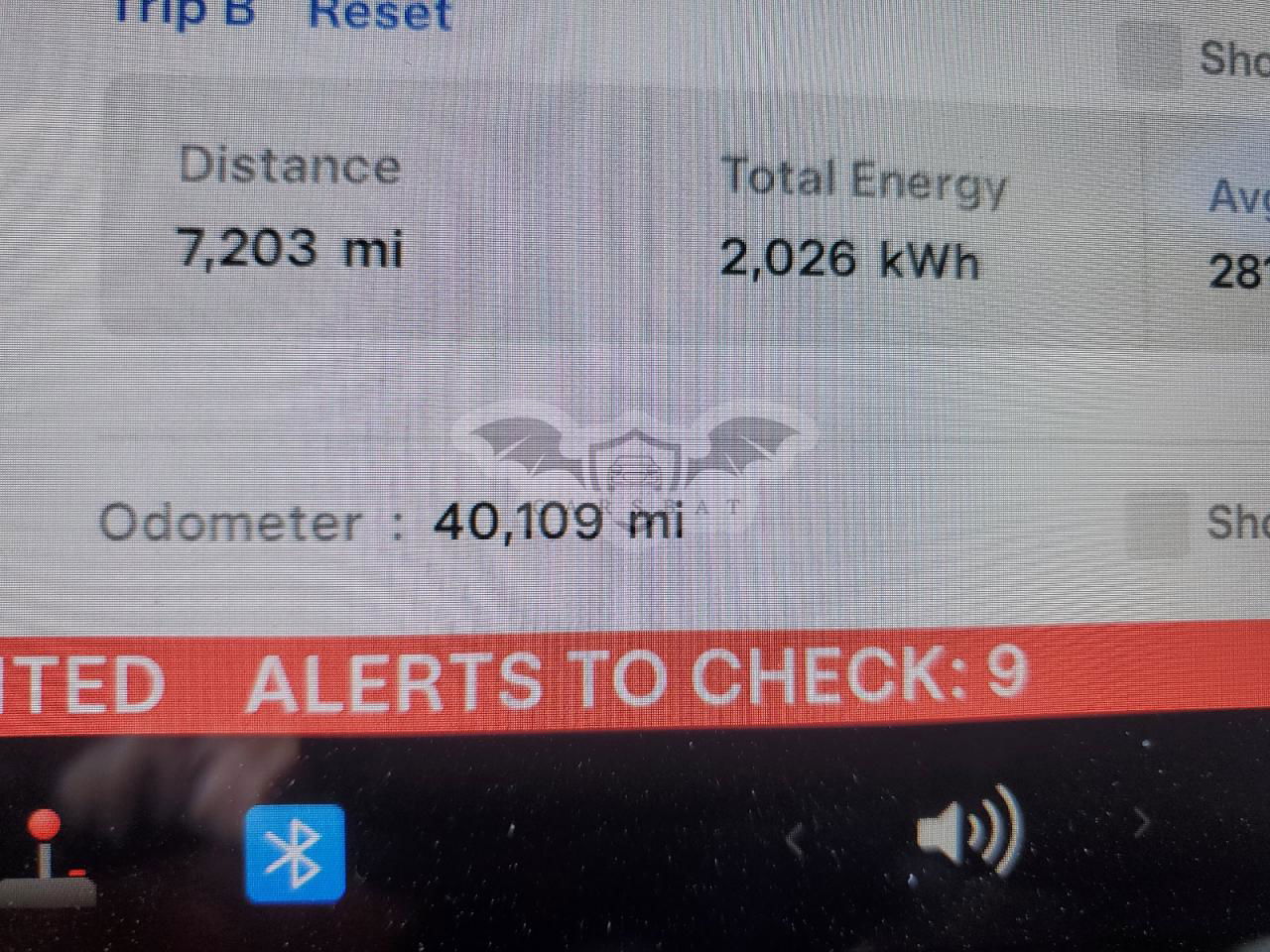The image size is (1270, 952).
Task: Open the Bluetooth settings icon
Action: coord(295,854)
